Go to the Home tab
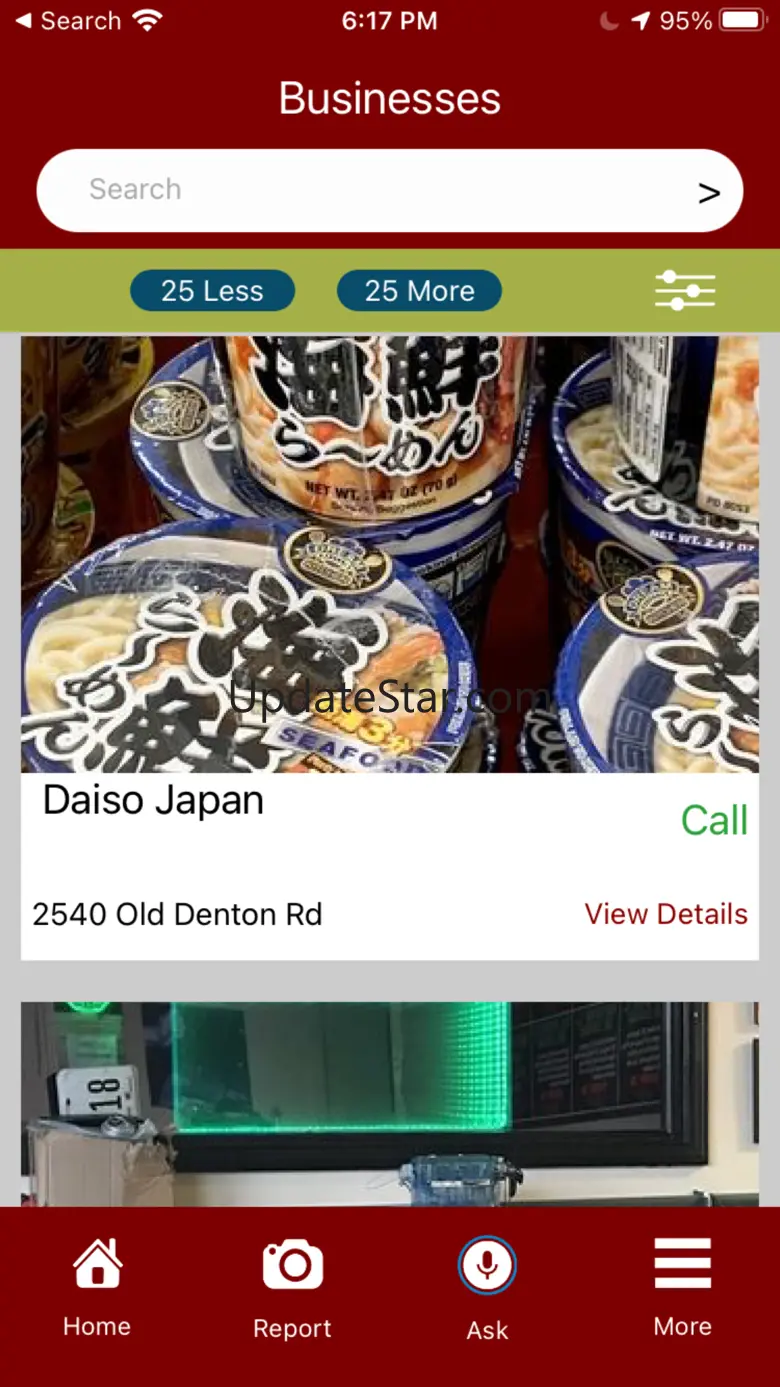The image size is (780, 1387). click(x=97, y=1288)
